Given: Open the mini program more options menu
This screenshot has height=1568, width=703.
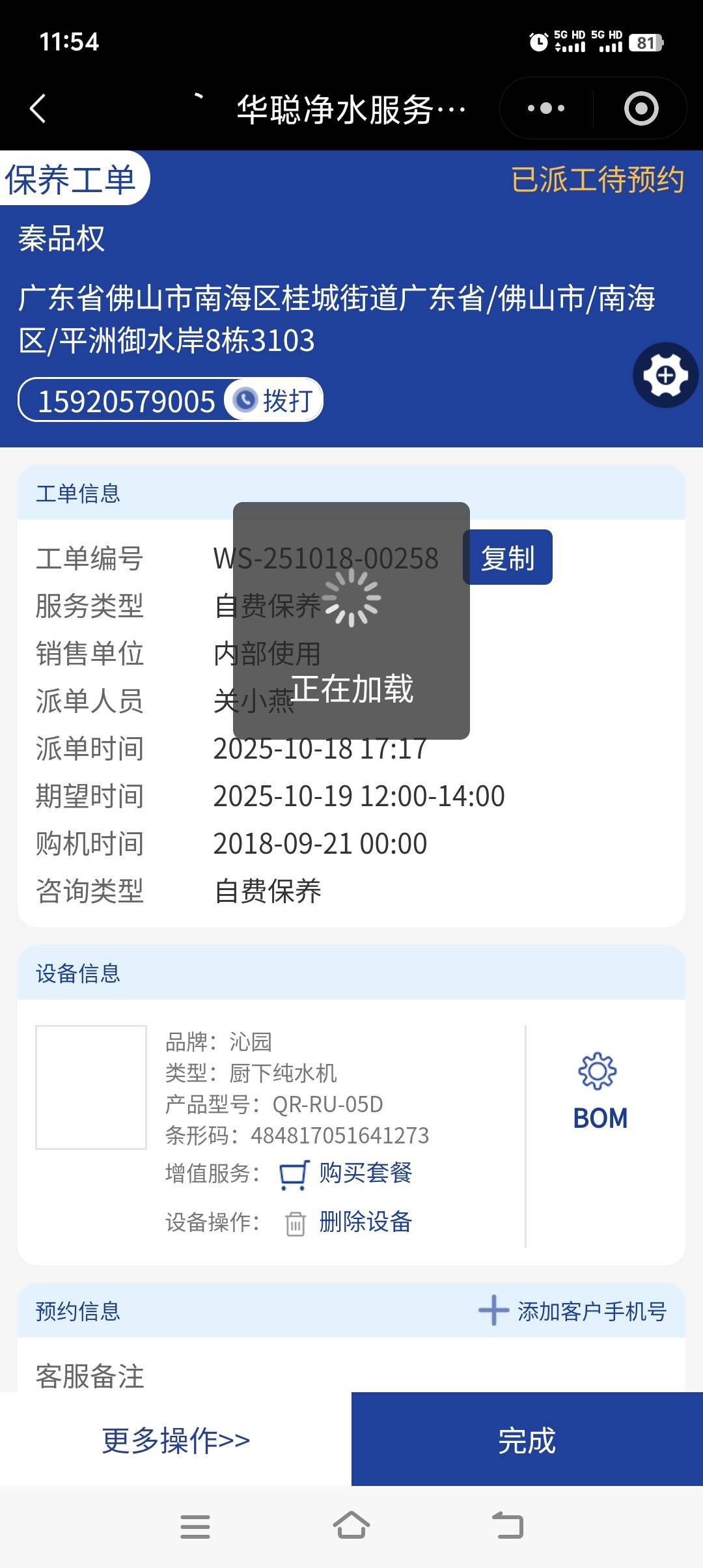Looking at the screenshot, I should 545,108.
